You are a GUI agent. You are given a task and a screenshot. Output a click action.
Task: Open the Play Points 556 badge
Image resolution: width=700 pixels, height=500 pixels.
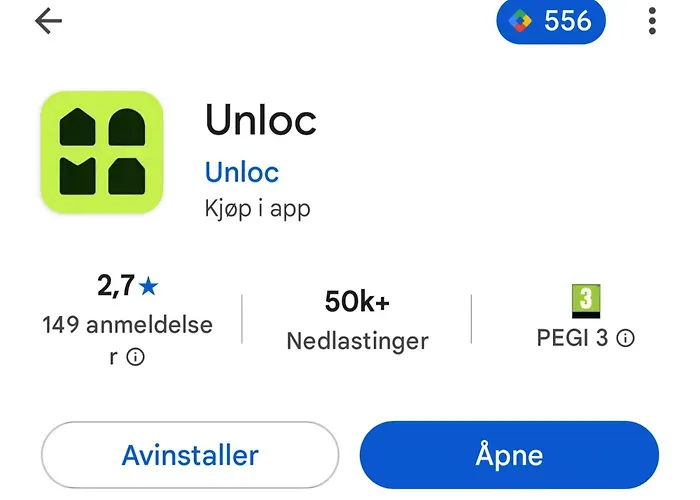(551, 22)
